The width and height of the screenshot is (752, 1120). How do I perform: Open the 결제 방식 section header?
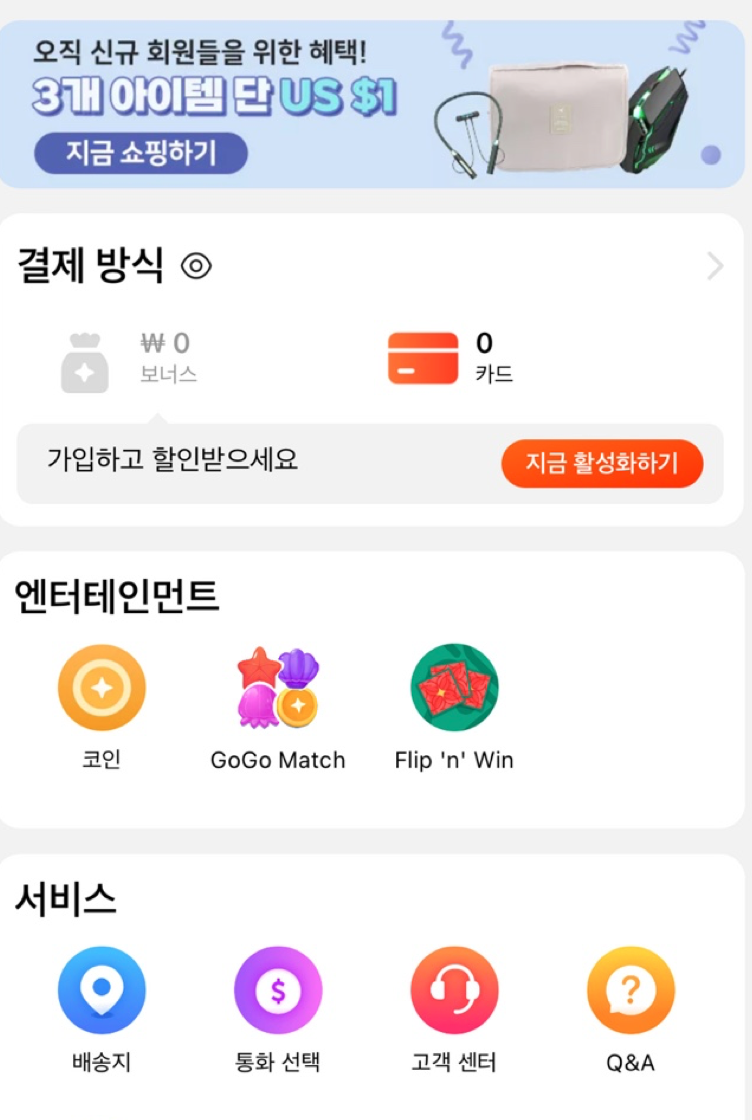coord(89,265)
